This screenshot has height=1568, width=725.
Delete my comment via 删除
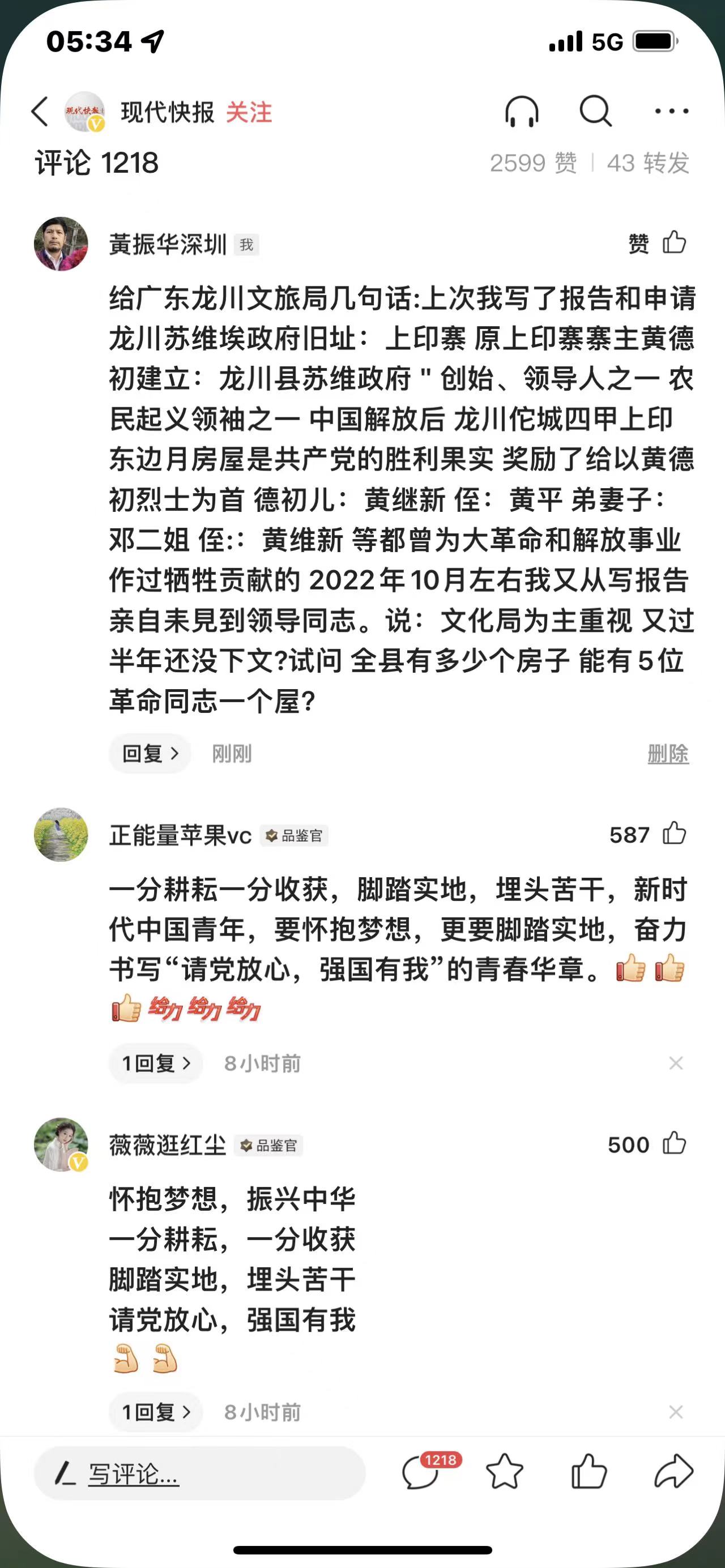click(668, 754)
